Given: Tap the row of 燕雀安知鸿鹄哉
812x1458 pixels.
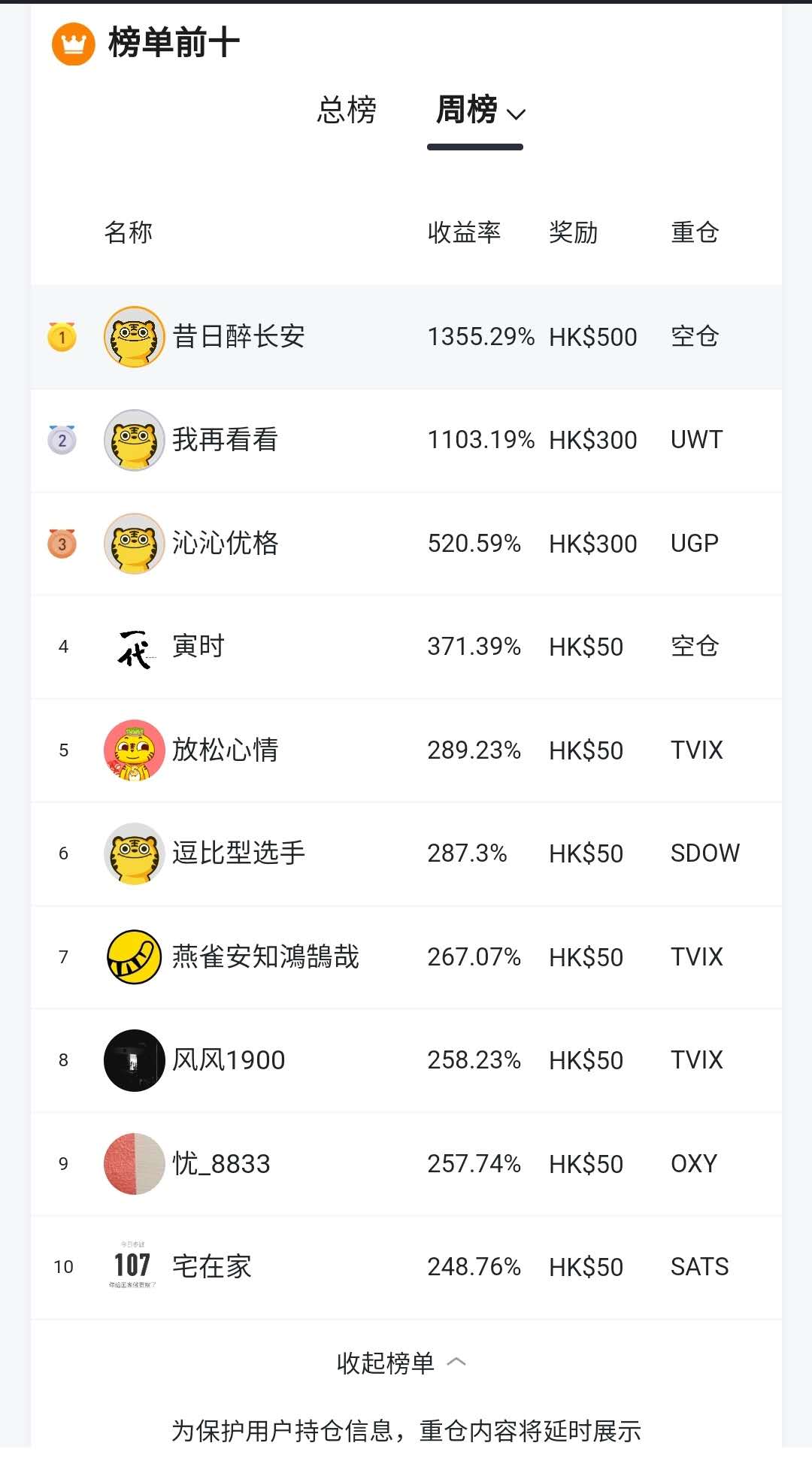Looking at the screenshot, I should pos(406,957).
